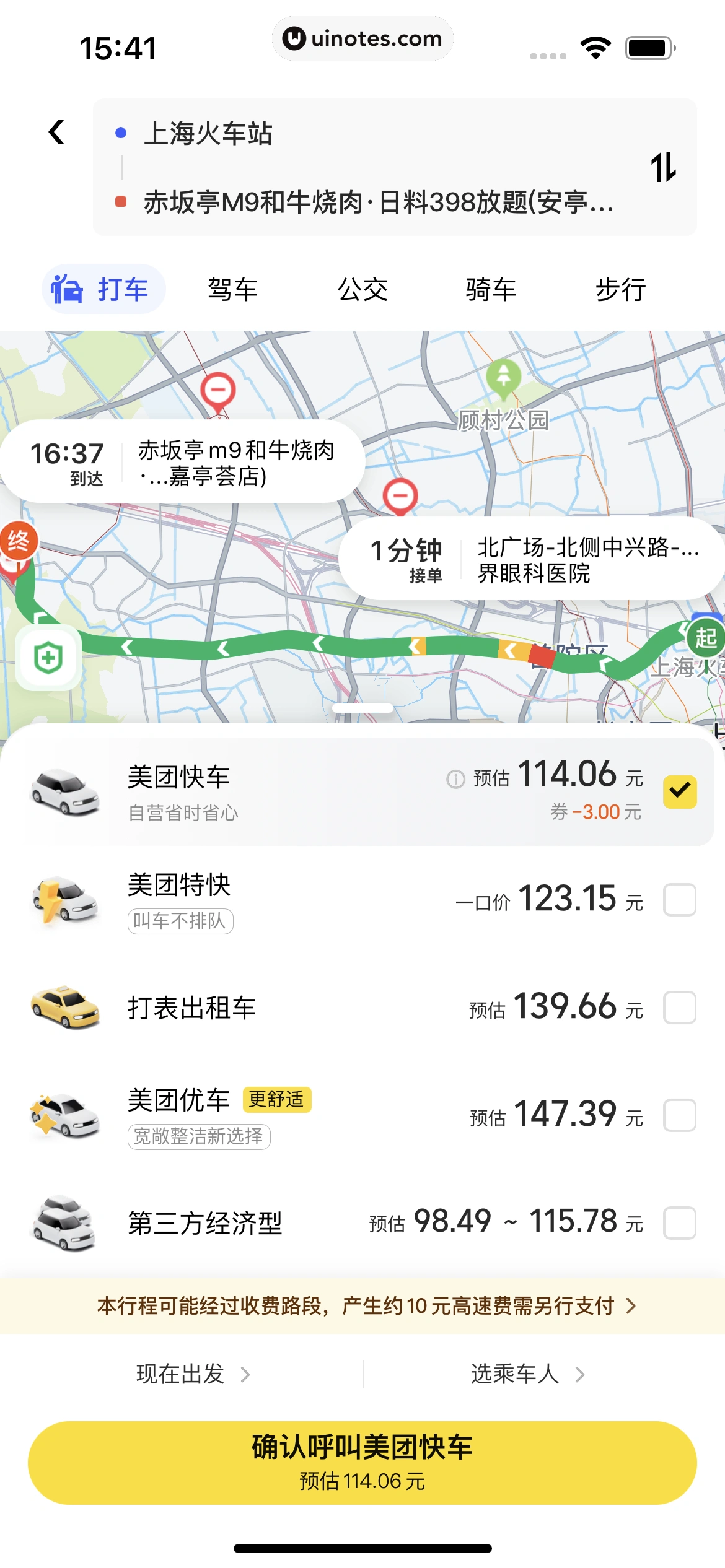Viewport: 725px width, 1568px height.
Task: Select the 第三方经济型 checkbox
Action: coord(680,1222)
